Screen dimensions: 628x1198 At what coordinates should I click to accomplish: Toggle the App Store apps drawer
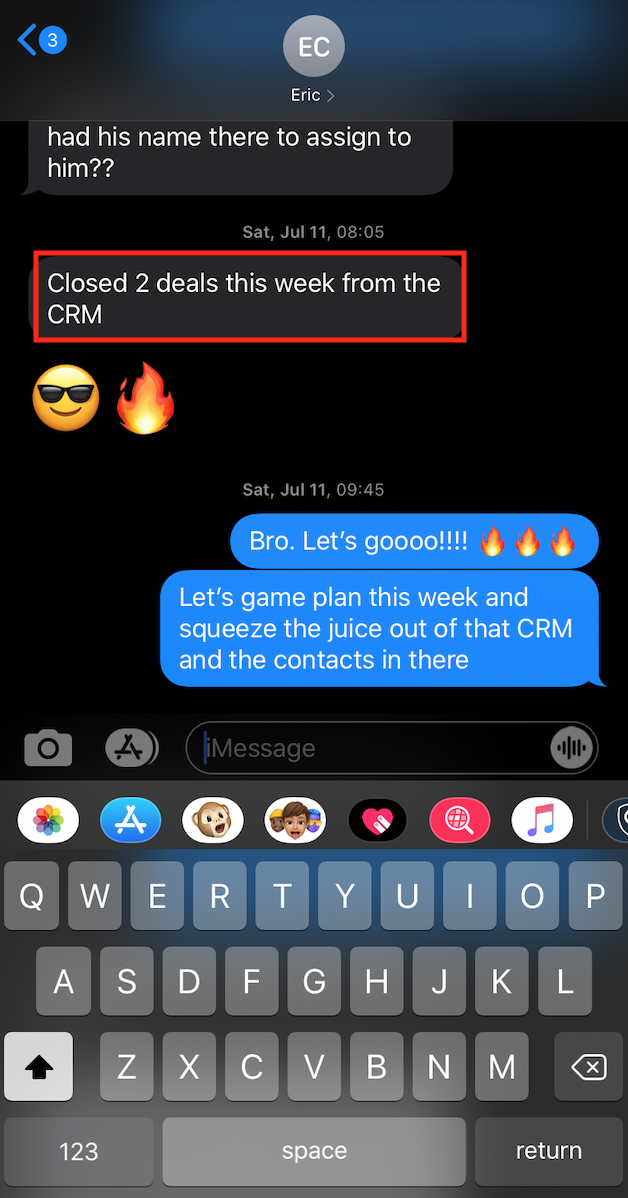point(131,747)
